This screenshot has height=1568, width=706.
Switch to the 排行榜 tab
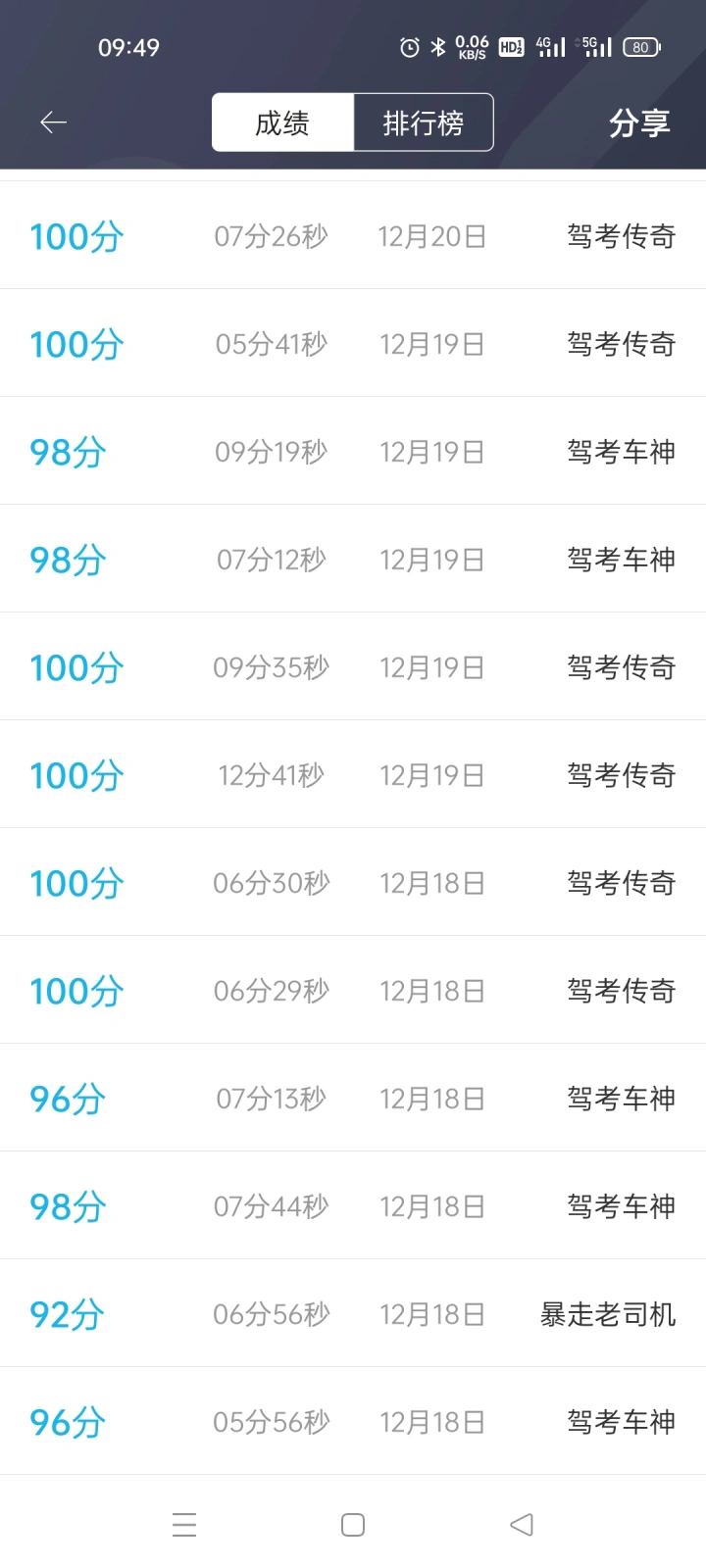coord(424,122)
